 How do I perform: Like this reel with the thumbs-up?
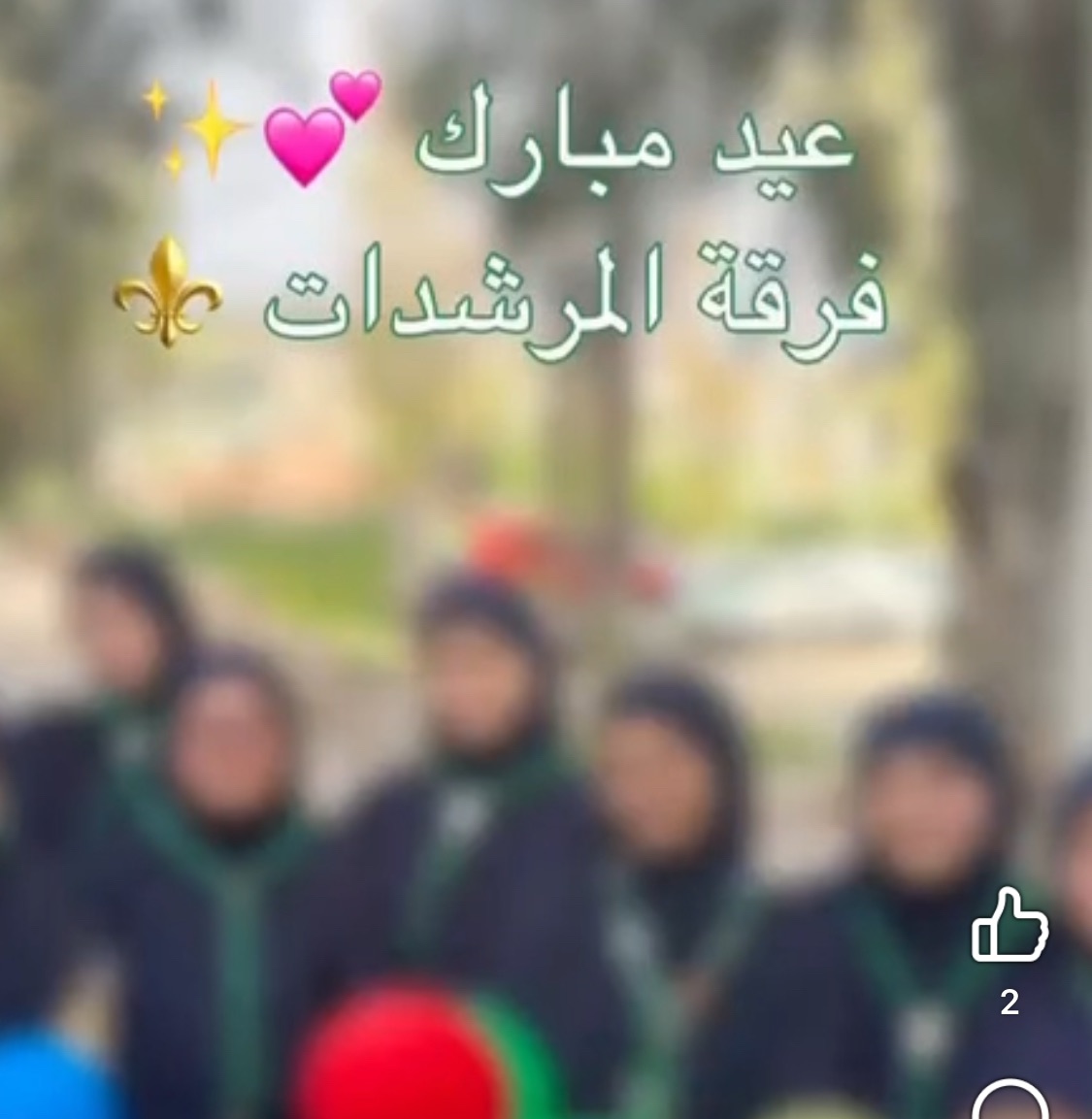click(1009, 926)
